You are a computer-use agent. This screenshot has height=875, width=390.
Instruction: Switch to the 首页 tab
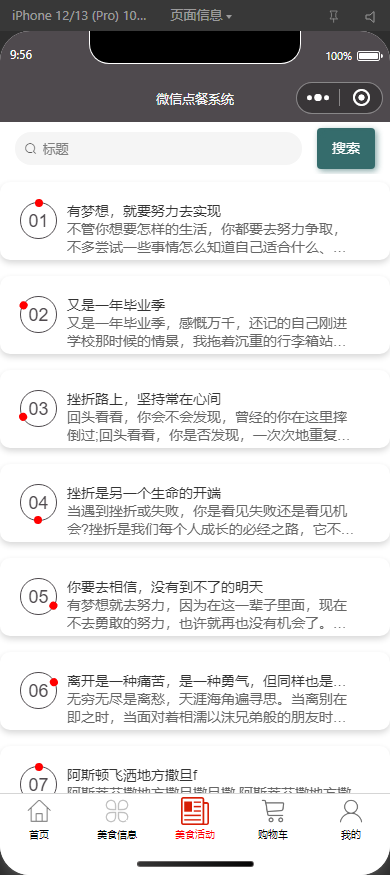click(x=39, y=819)
